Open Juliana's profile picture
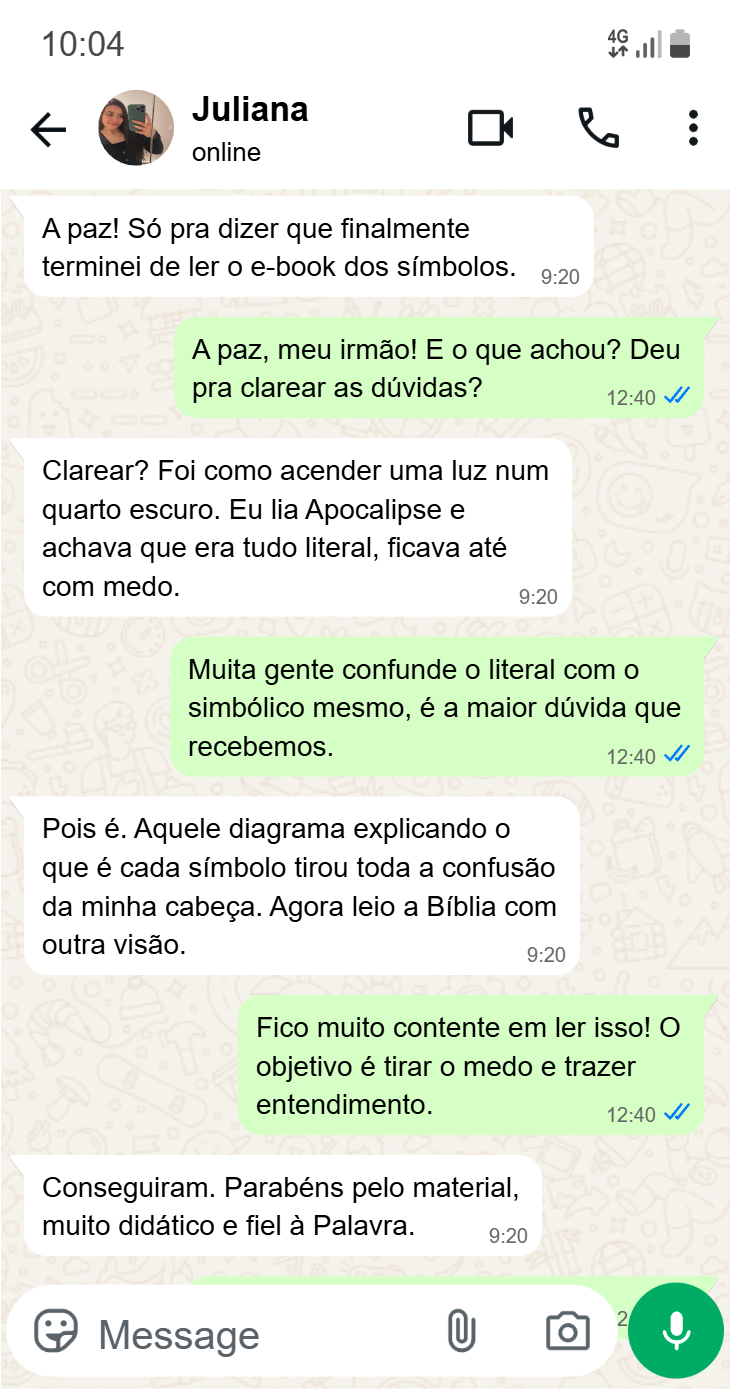 click(135, 128)
